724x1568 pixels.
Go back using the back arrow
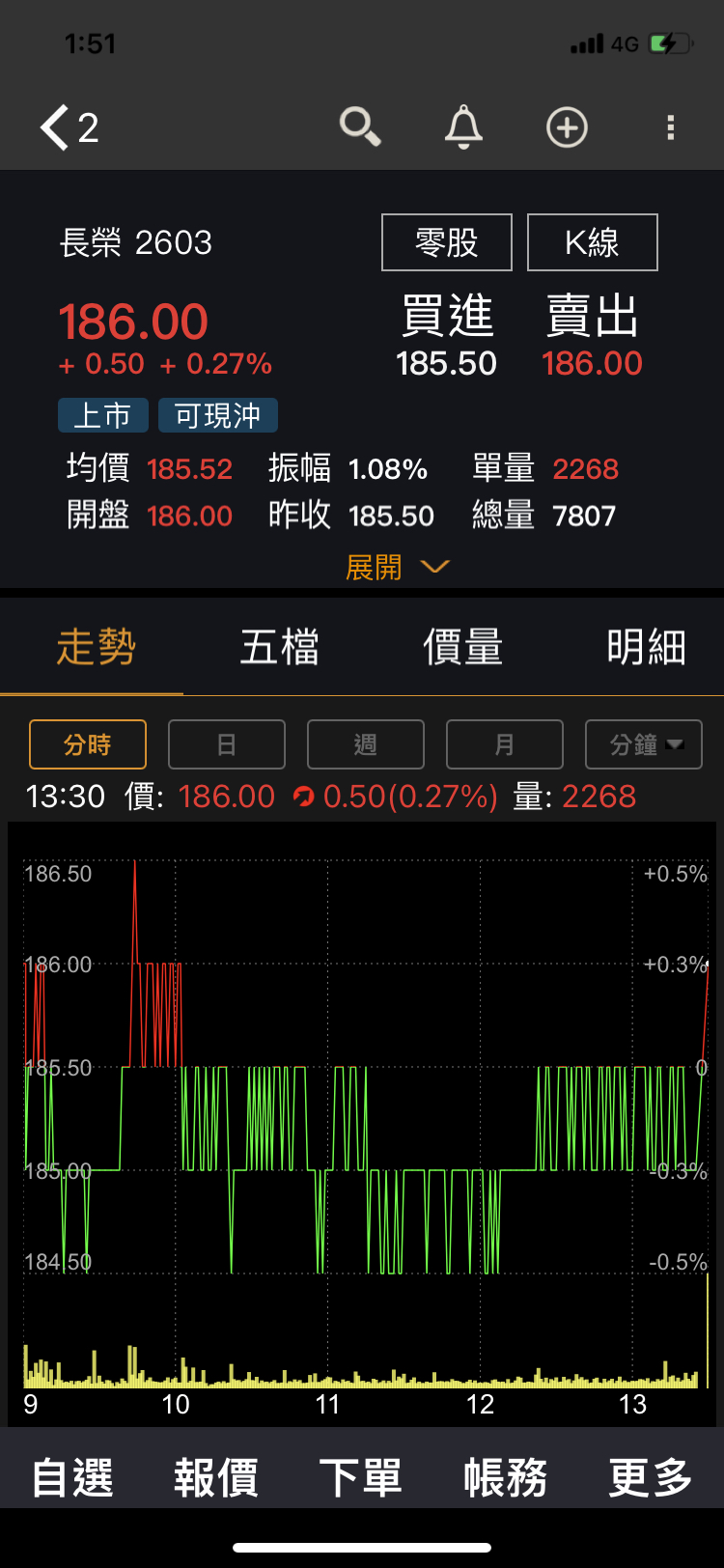(56, 127)
